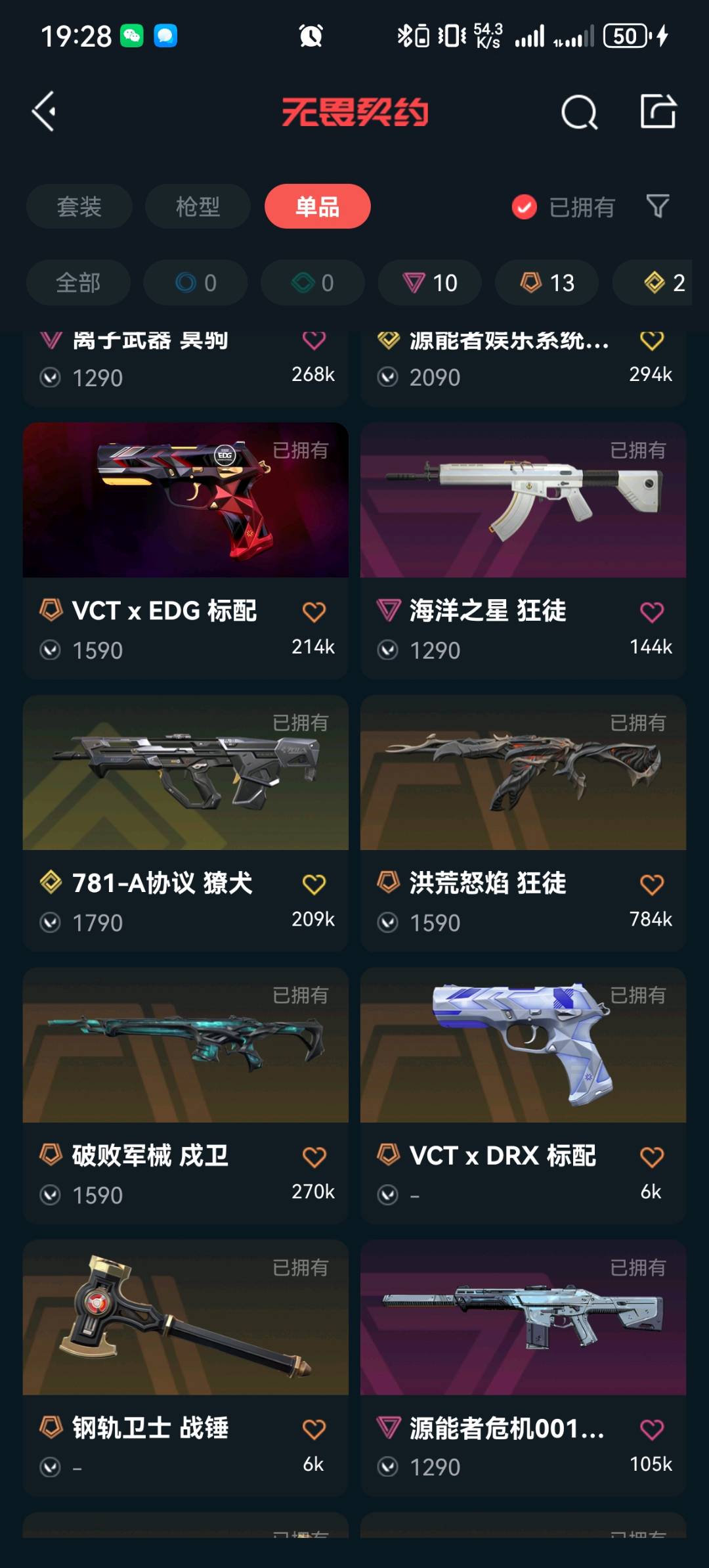Toggle the 已拥有 checkbox
709x1568 pixels.
click(524, 208)
